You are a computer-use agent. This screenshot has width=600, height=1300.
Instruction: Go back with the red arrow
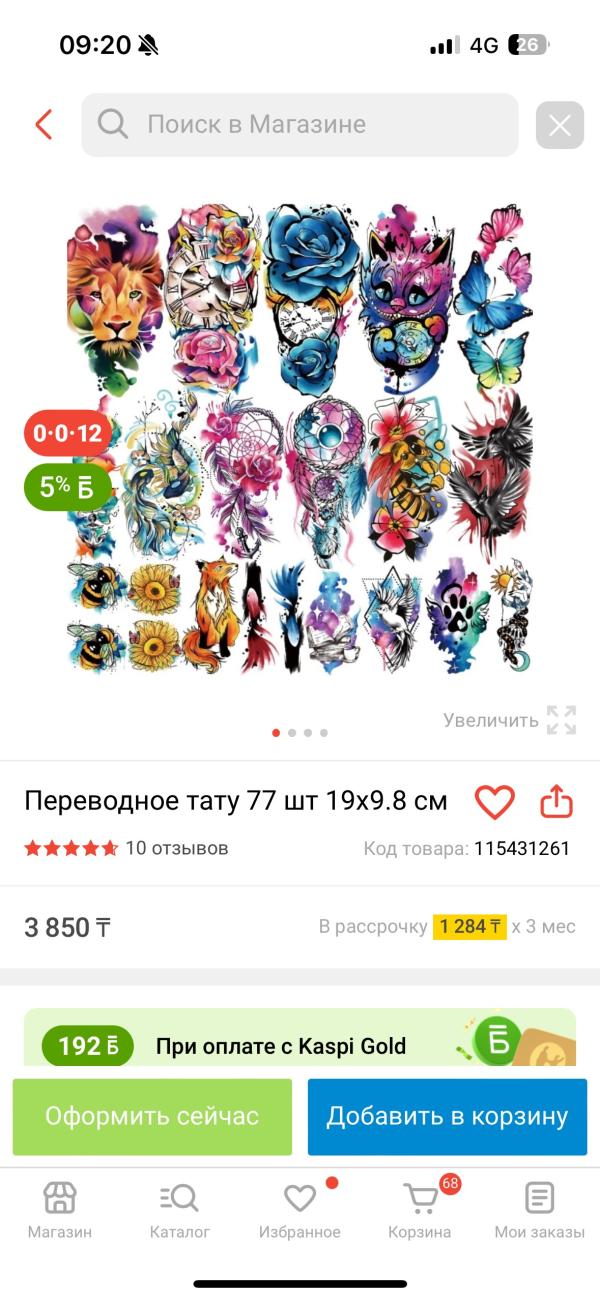(43, 125)
